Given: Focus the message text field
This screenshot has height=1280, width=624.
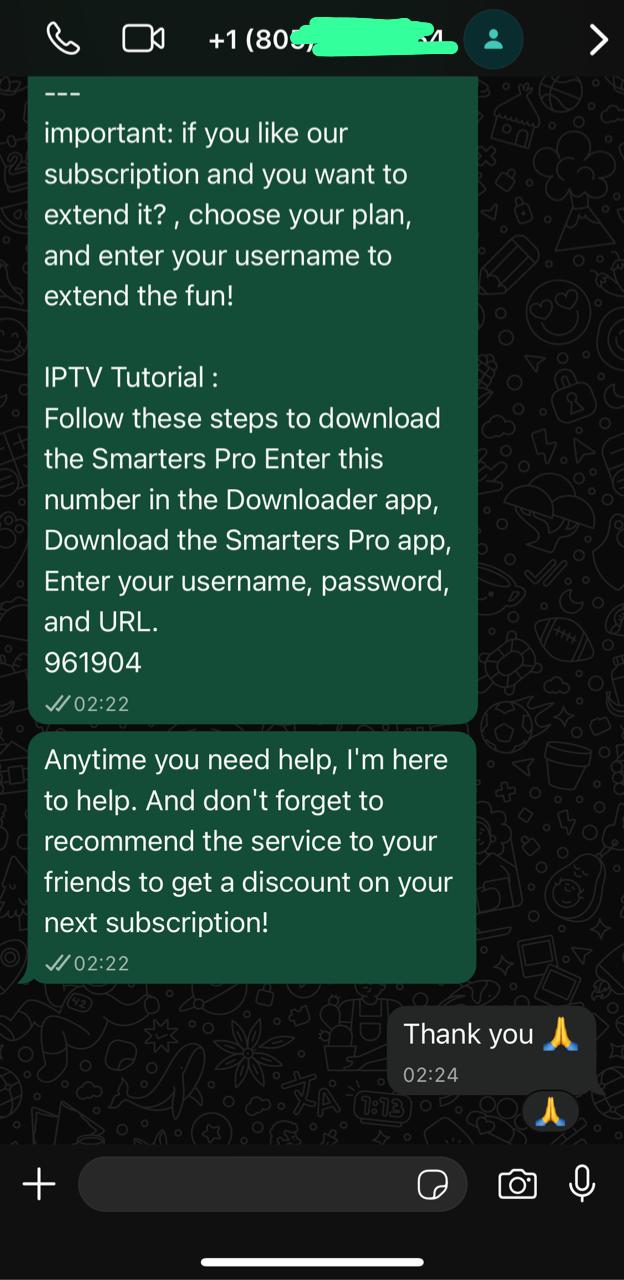Looking at the screenshot, I should [x=245, y=1185].
